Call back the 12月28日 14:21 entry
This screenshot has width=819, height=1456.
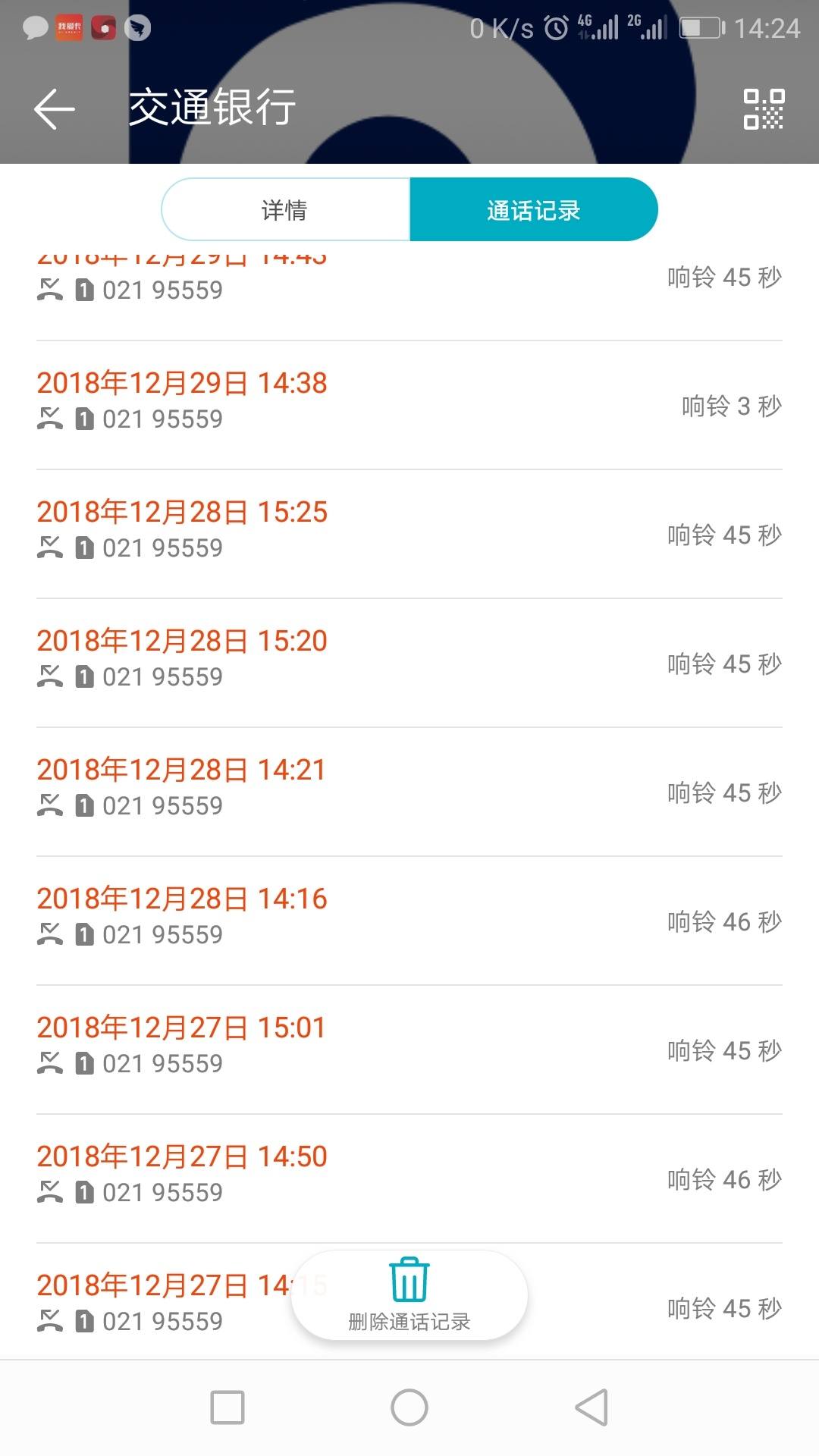point(409,792)
